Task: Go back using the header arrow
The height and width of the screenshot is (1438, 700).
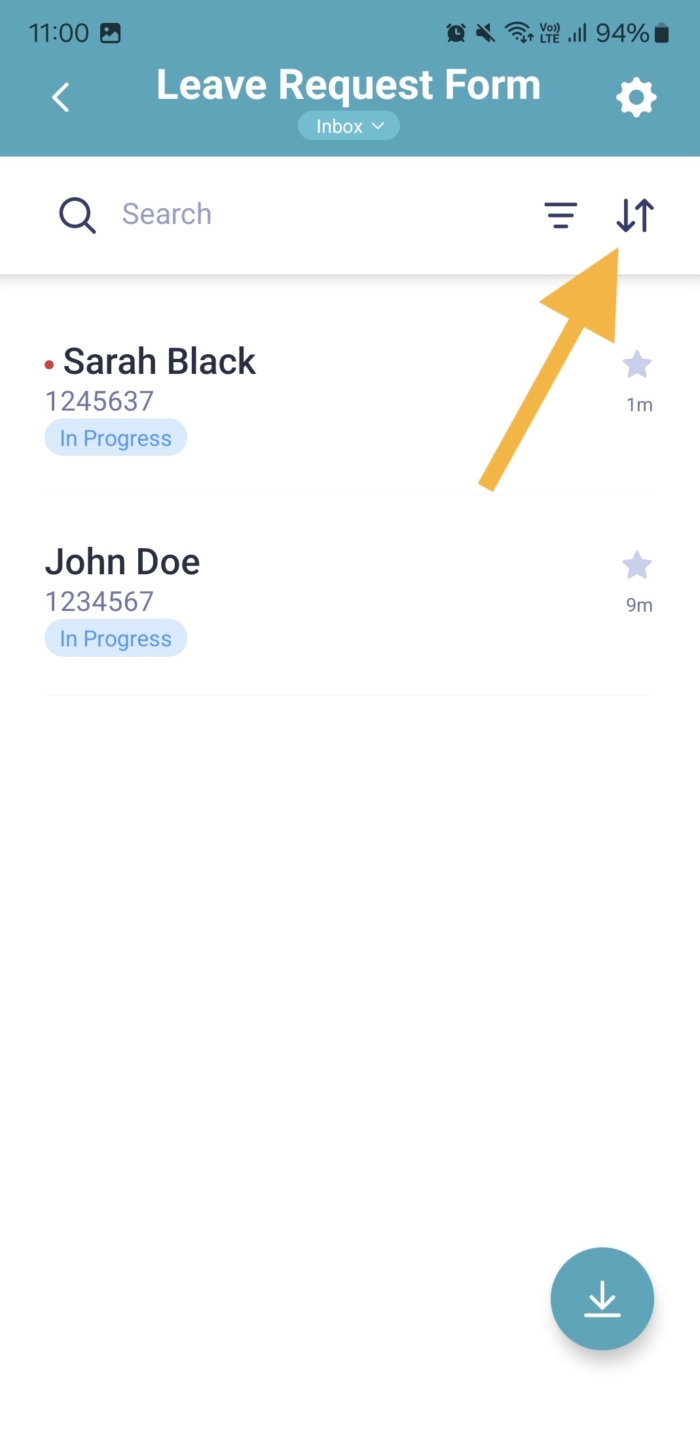Action: point(61,97)
